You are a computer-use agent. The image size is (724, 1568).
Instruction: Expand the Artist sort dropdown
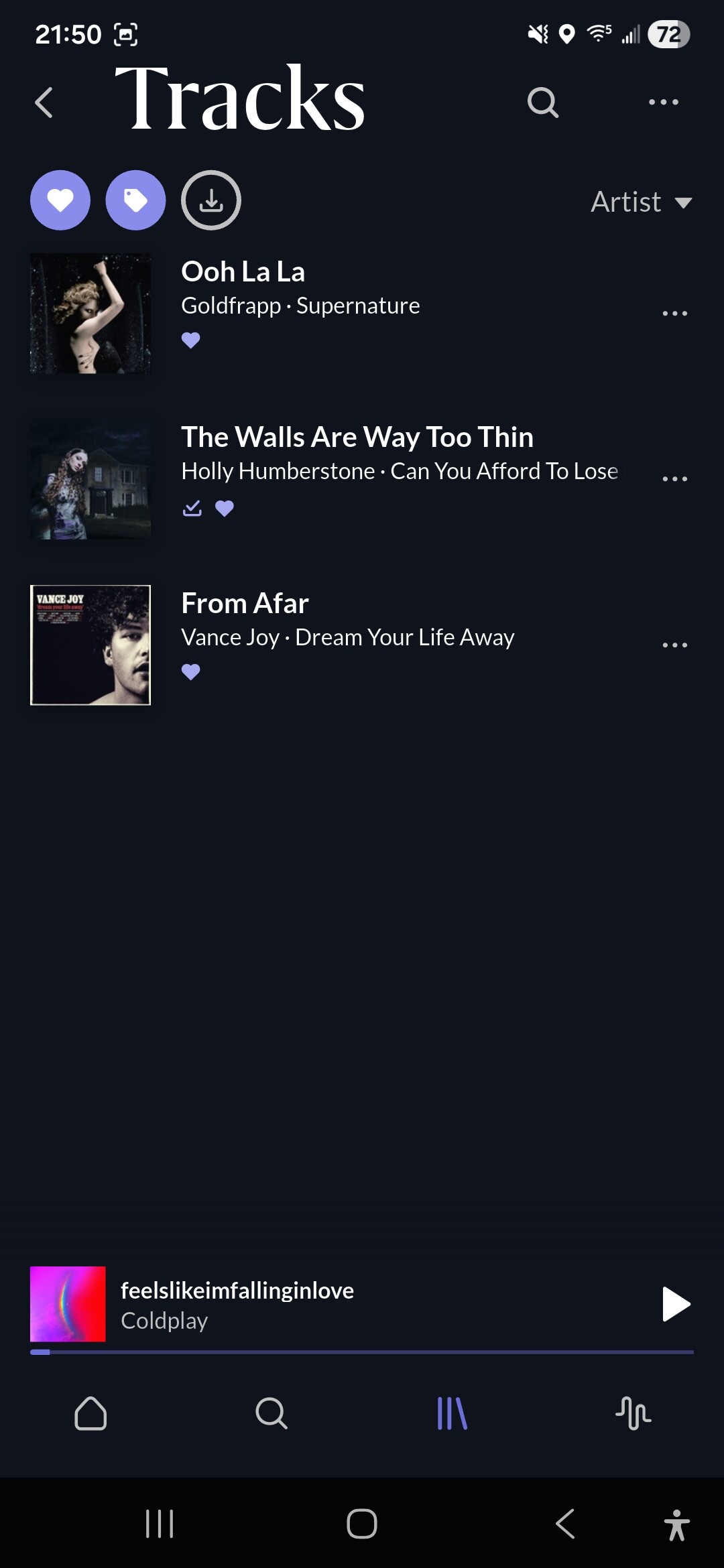[640, 202]
